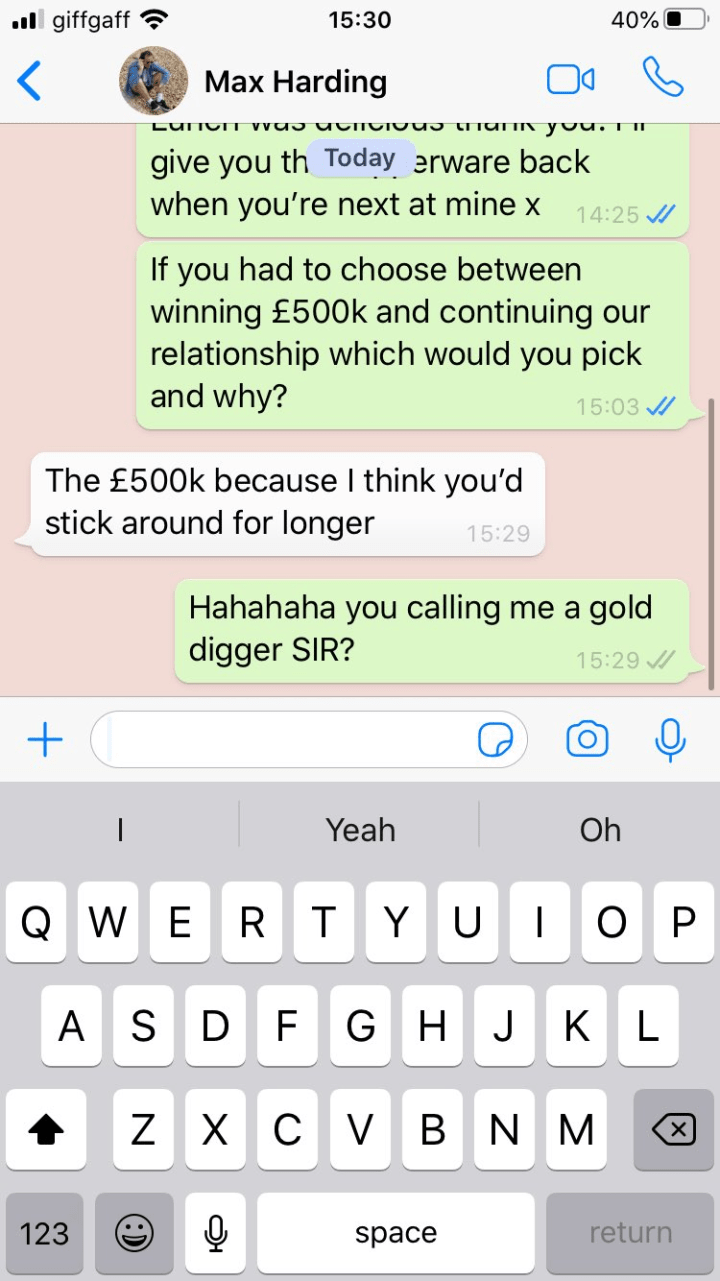Screen dimensions: 720x1281
Task: Enable shift on the keyboard
Action: 45,1130
